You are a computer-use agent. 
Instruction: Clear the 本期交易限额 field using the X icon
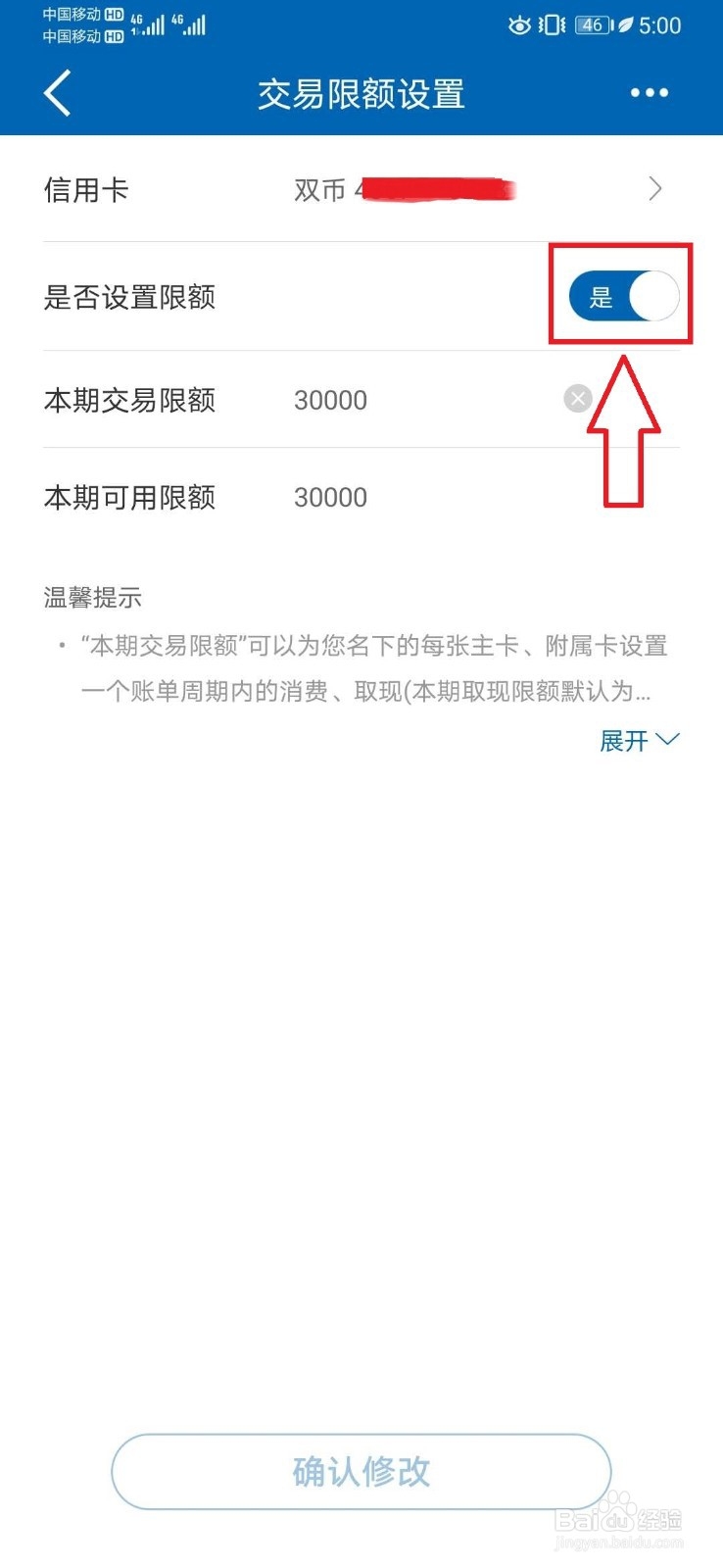tap(578, 398)
